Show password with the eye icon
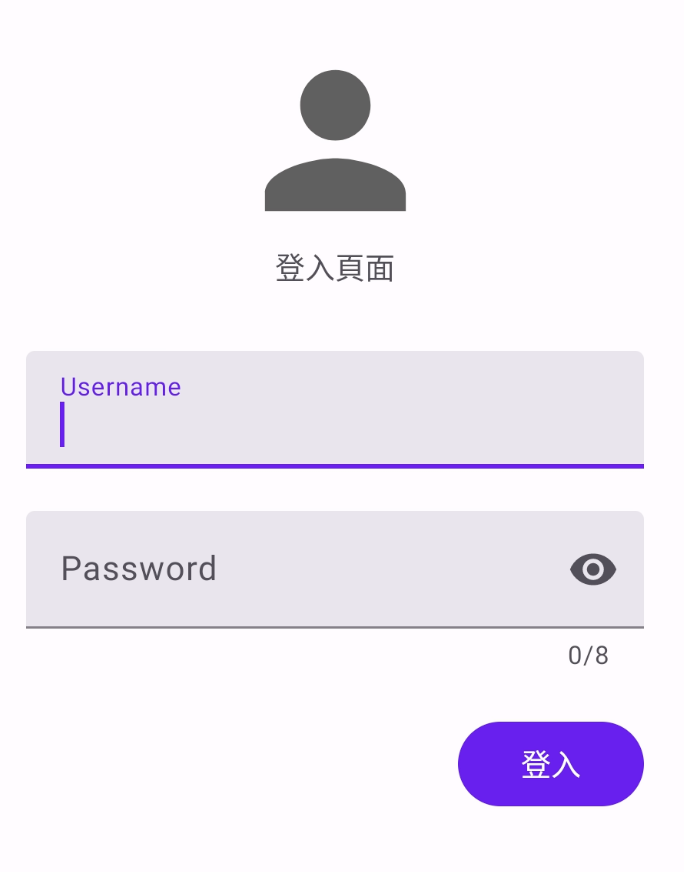 click(593, 569)
